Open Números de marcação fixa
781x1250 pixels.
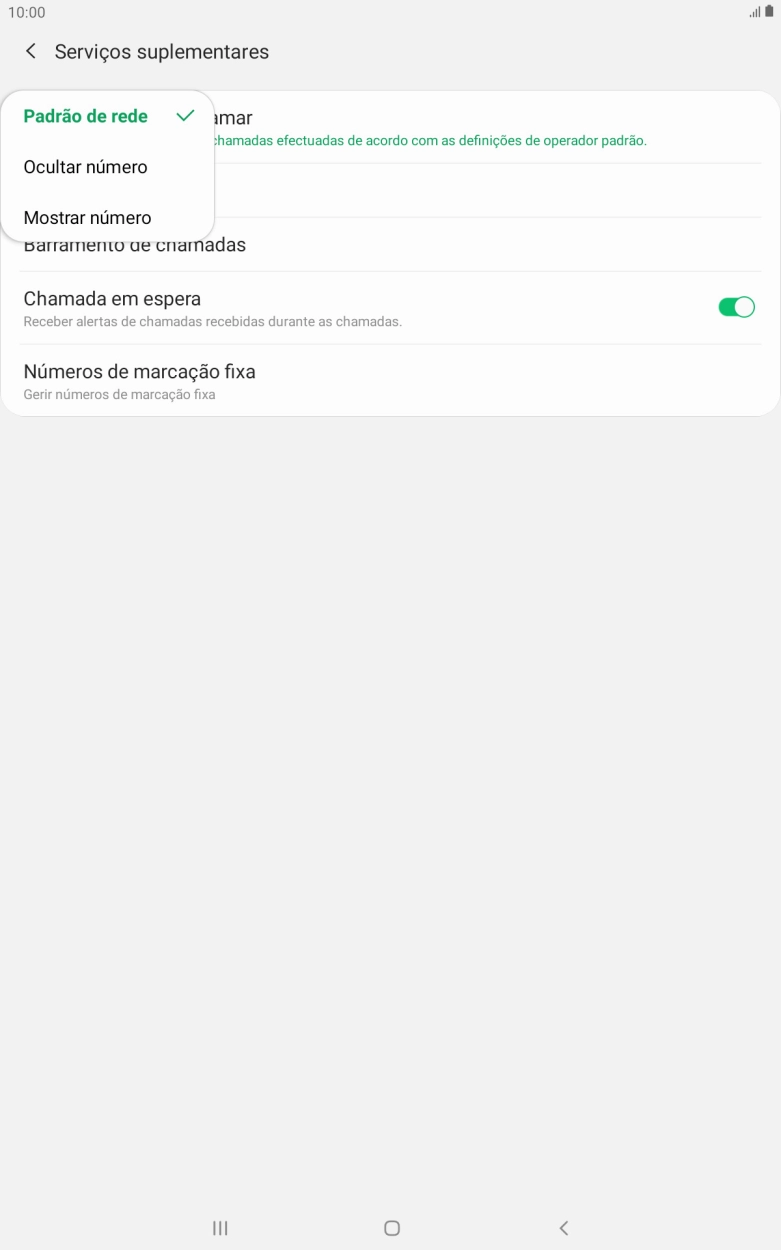[140, 371]
